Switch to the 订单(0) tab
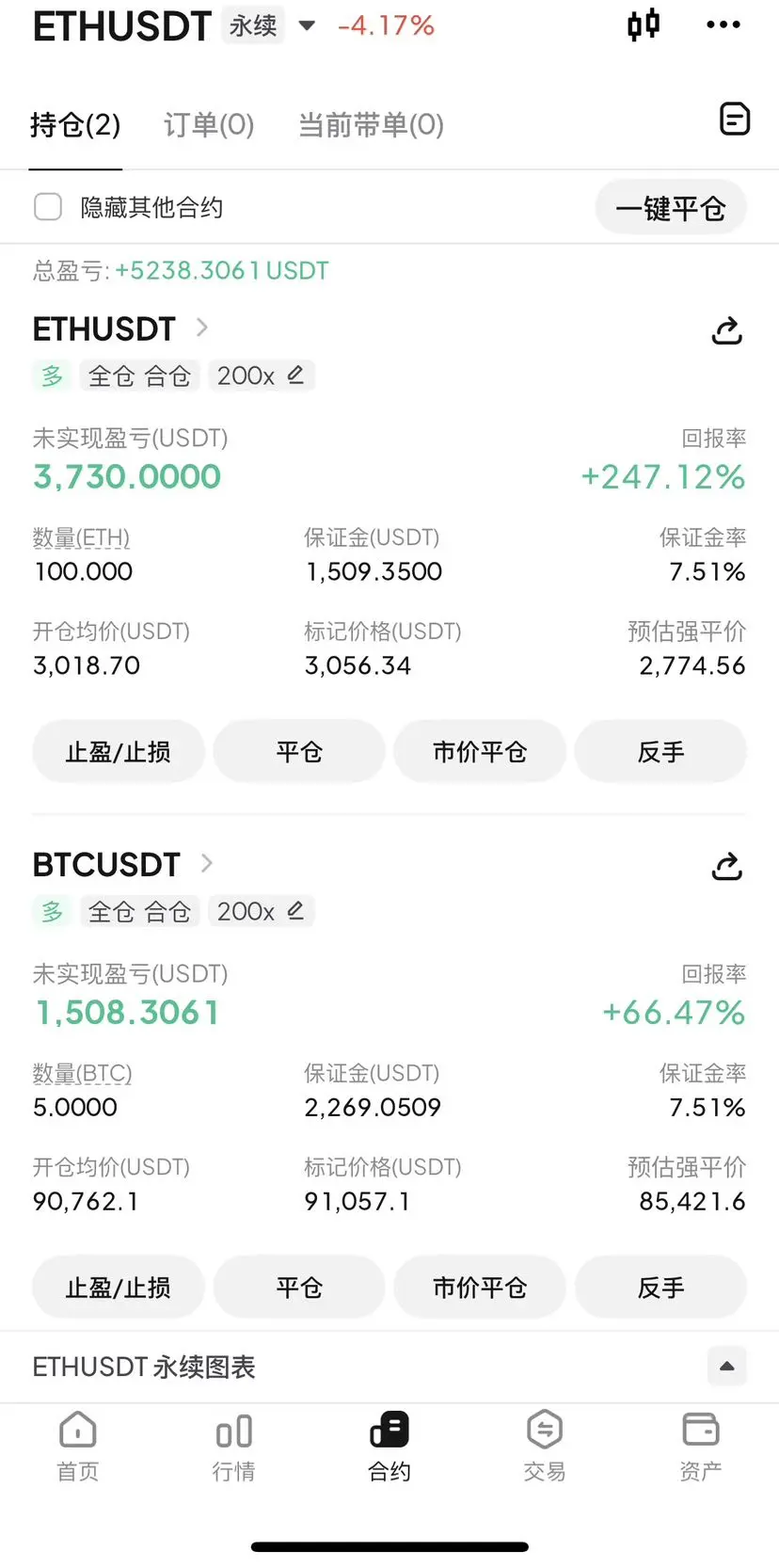The height and width of the screenshot is (1568, 779). click(209, 125)
